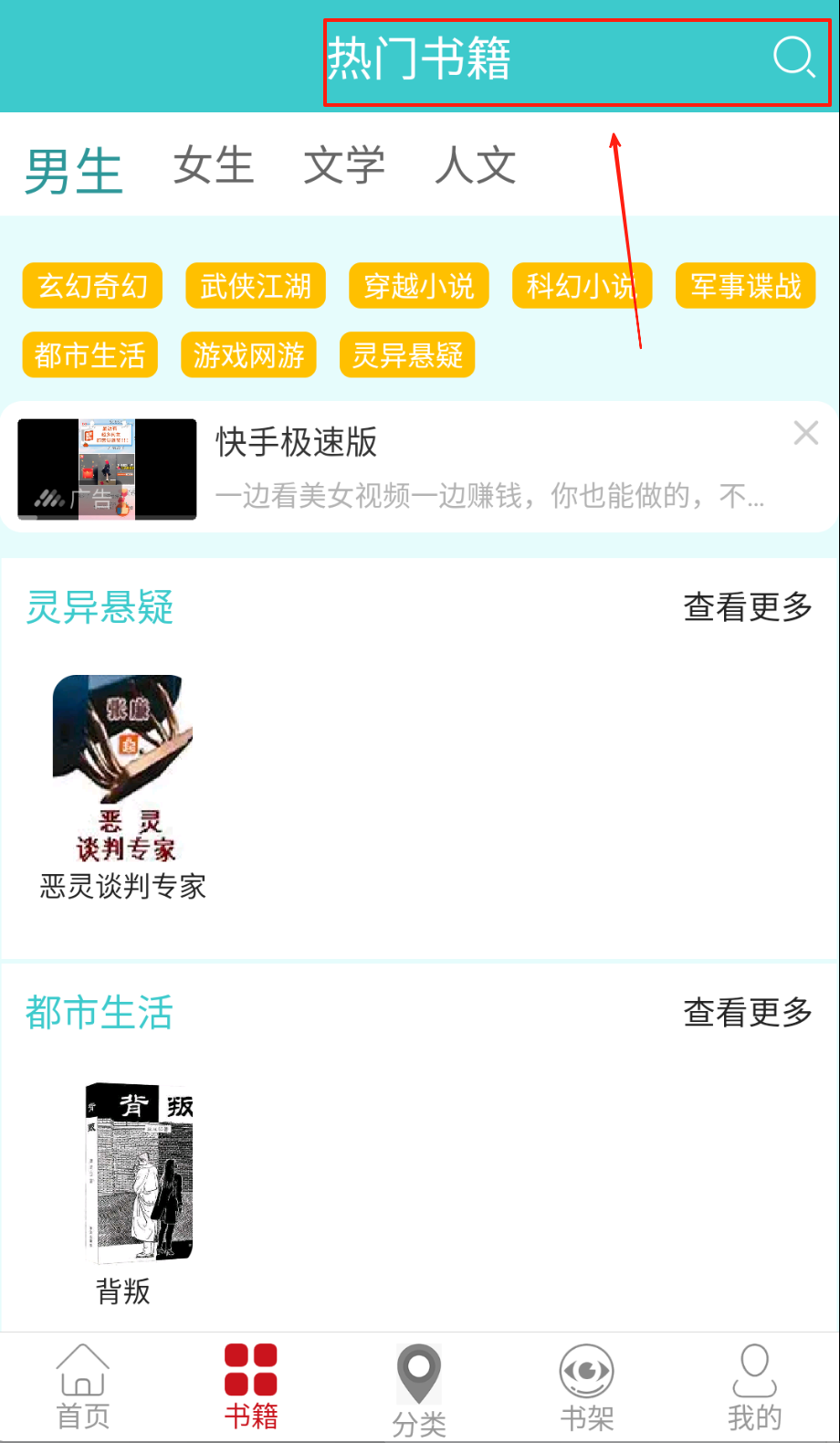
Task: Select the 游戏网游 chip
Action: click(x=248, y=354)
